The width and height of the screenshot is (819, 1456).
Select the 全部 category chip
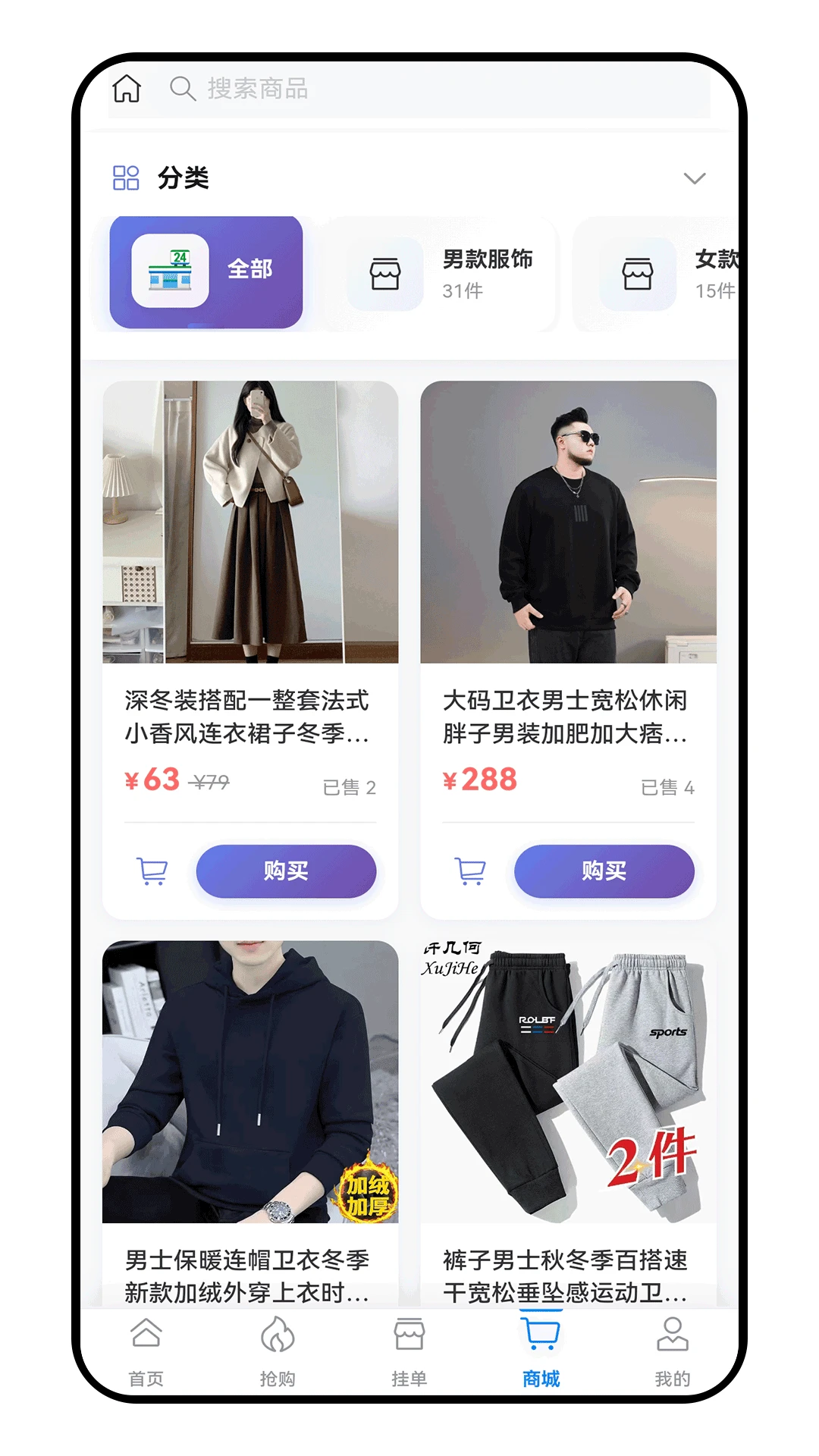point(207,271)
